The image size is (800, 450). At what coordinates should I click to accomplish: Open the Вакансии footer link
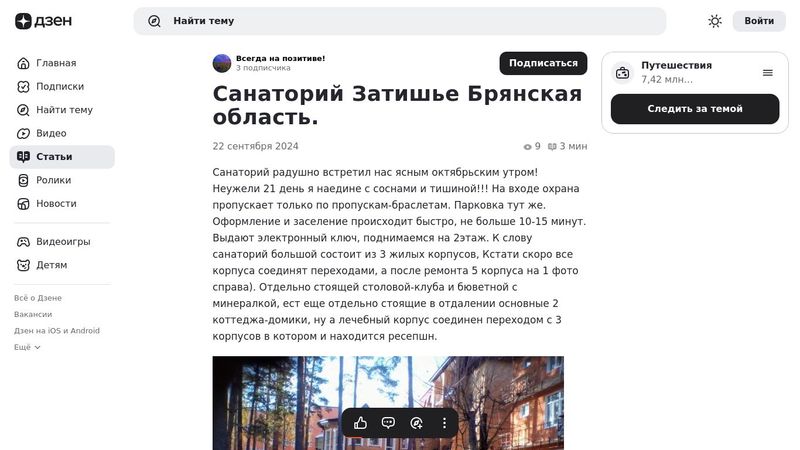[x=33, y=314]
